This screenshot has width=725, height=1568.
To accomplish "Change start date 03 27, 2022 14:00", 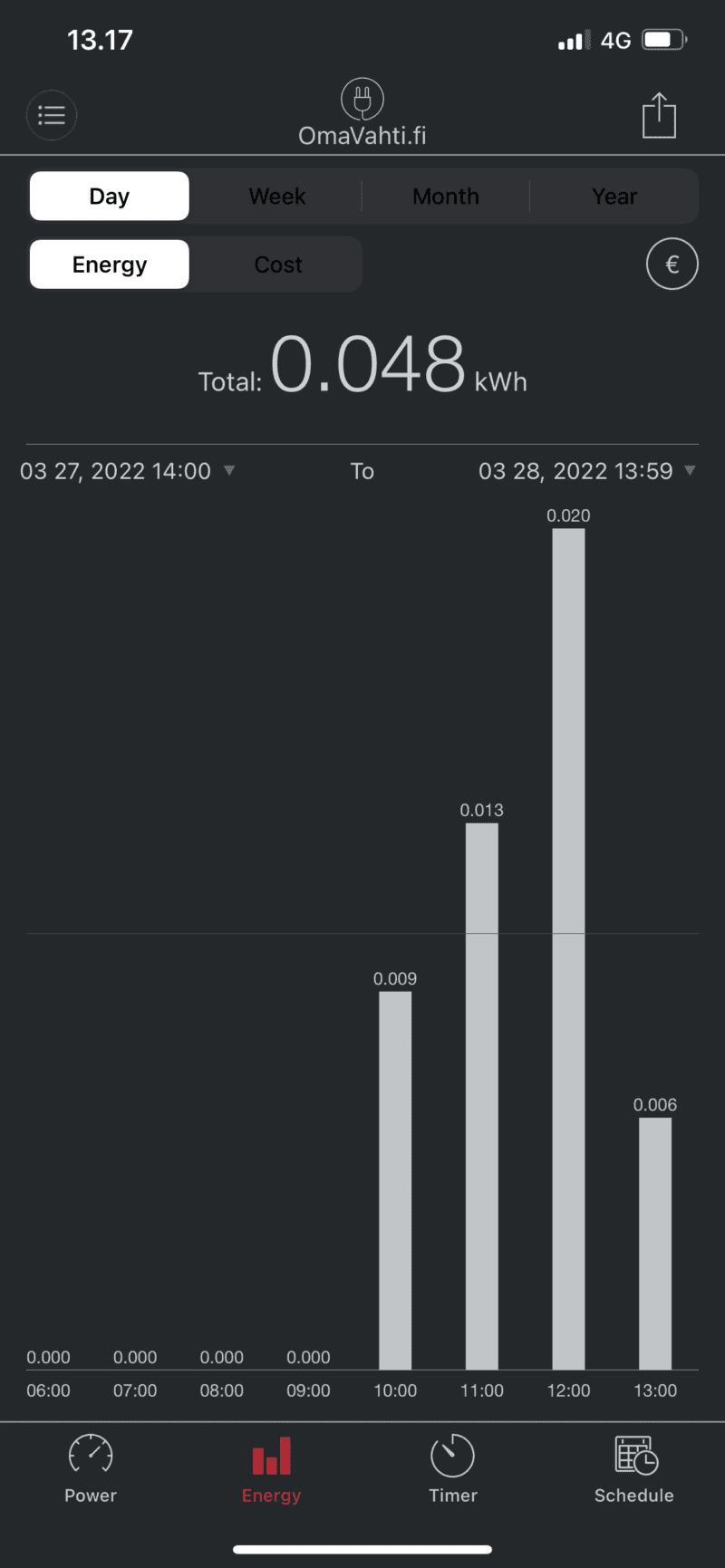I will pyautogui.click(x=127, y=471).
